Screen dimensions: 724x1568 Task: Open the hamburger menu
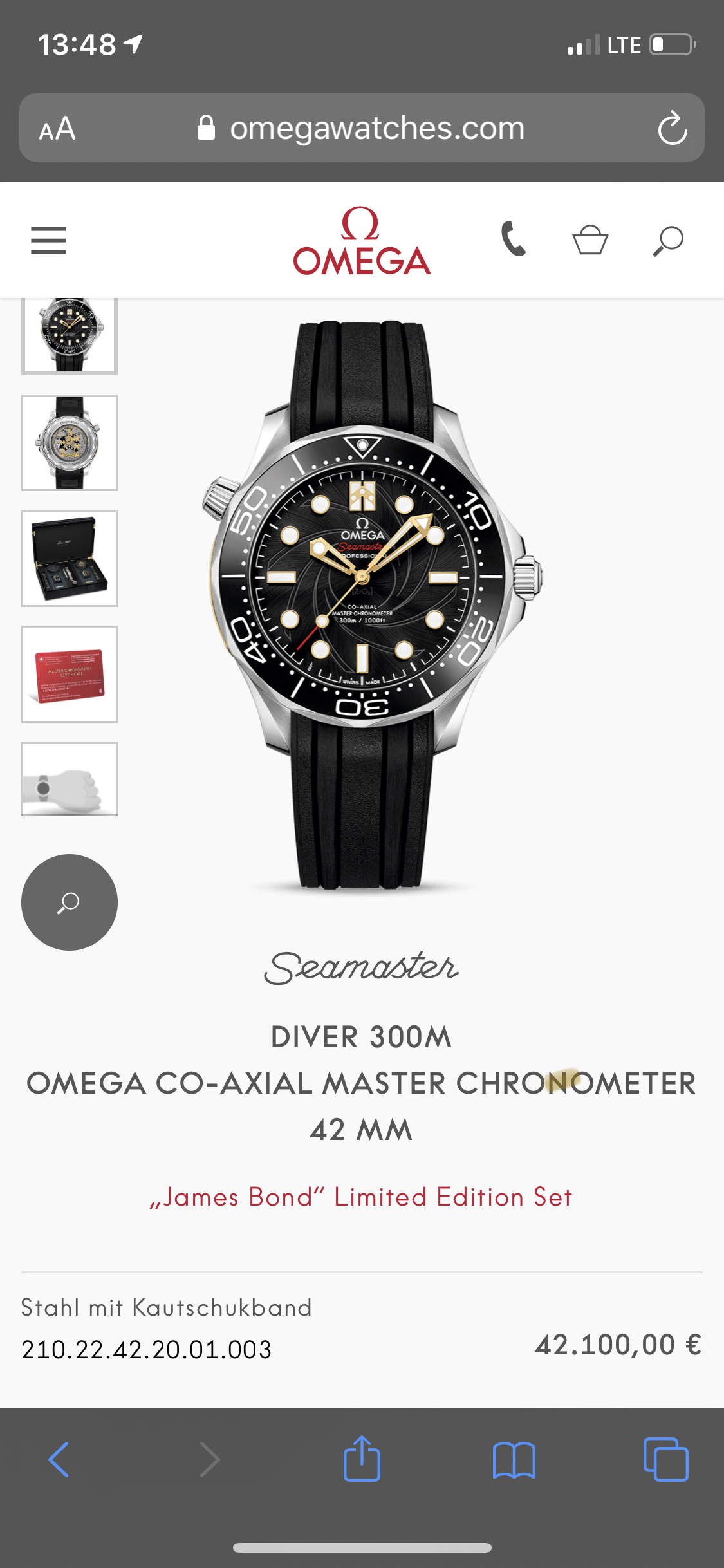click(48, 241)
